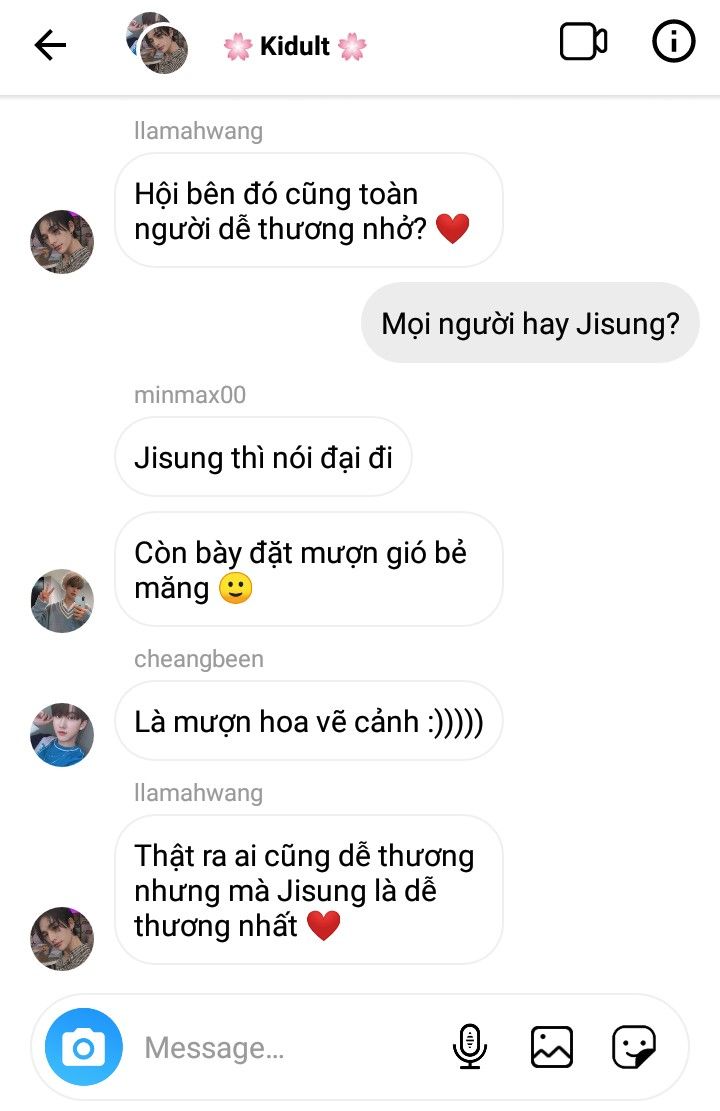Screen dimensions: 720x1111
Task: Open the group info details
Action: coord(673,42)
